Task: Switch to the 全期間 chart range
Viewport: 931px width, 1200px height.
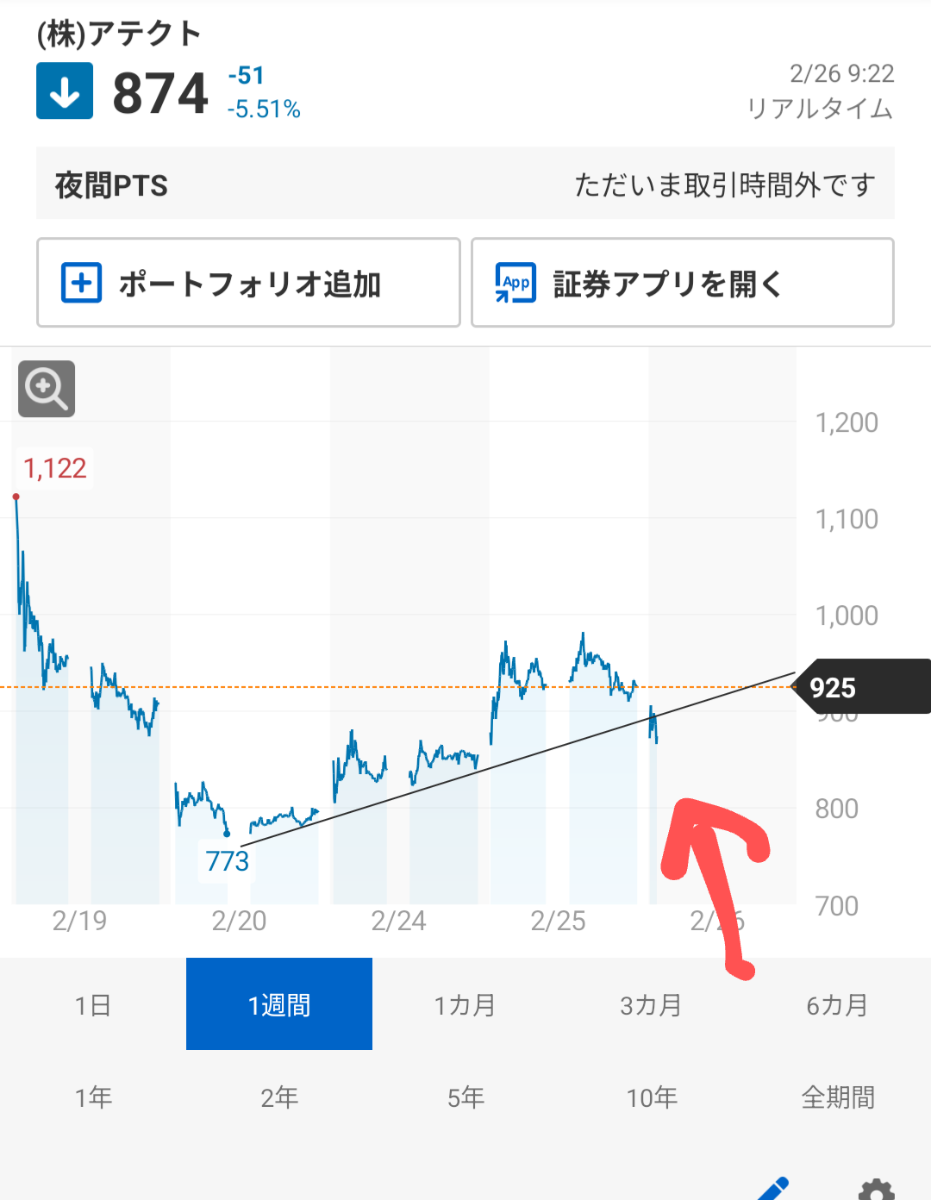Action: tap(838, 1097)
